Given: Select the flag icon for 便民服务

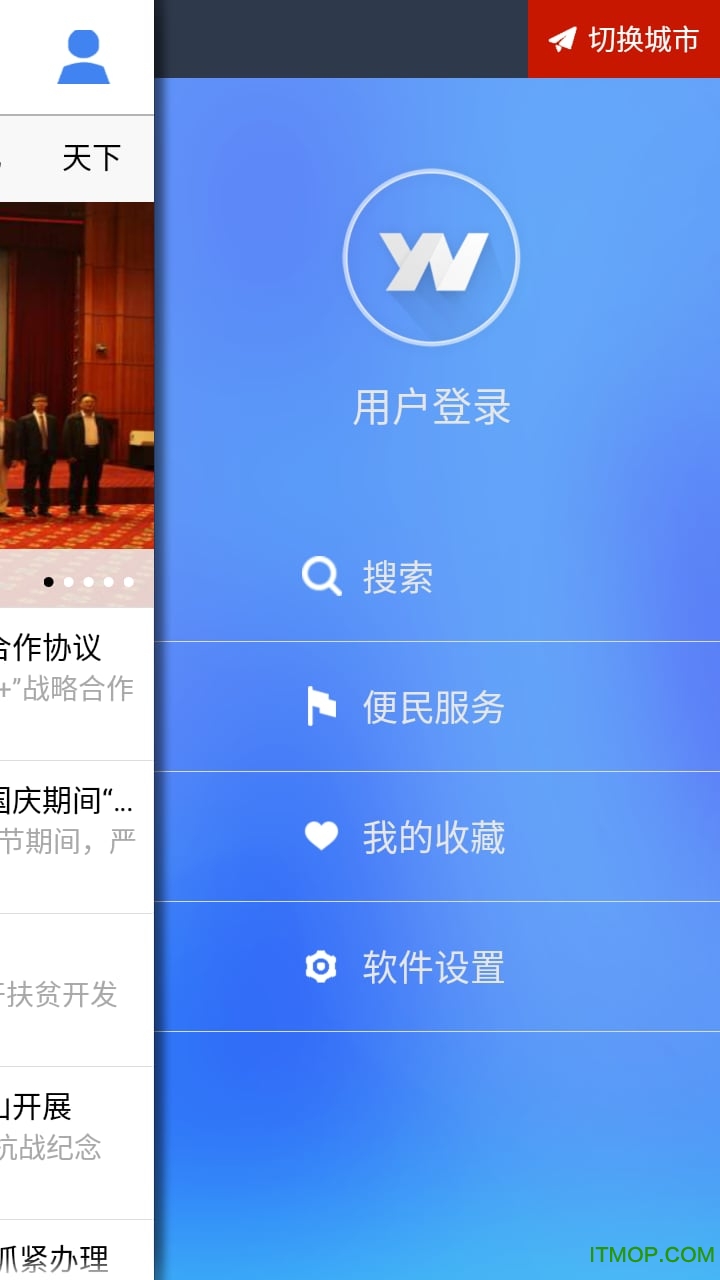Looking at the screenshot, I should click(x=320, y=706).
